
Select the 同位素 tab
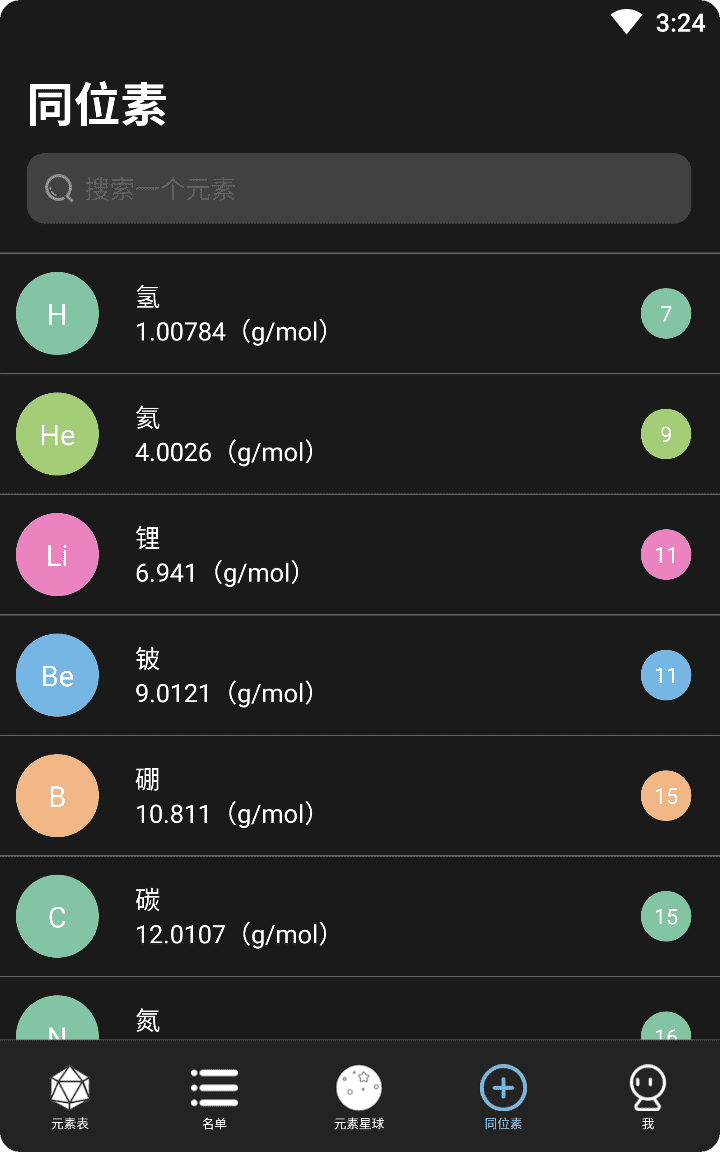pos(503,1097)
